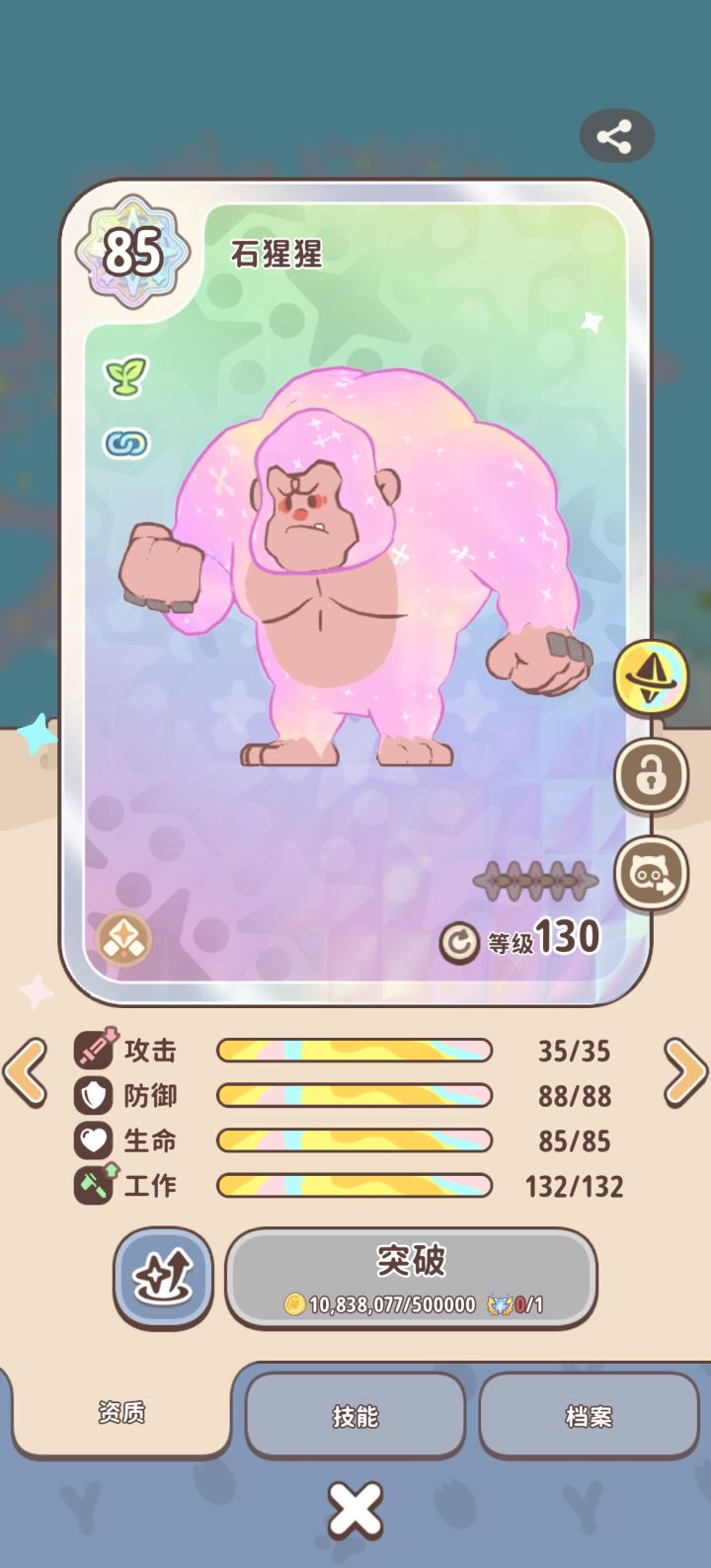Viewport: 711px width, 1568px height.
Task: Tap the 突破 breakthrough button
Action: [x=411, y=1278]
